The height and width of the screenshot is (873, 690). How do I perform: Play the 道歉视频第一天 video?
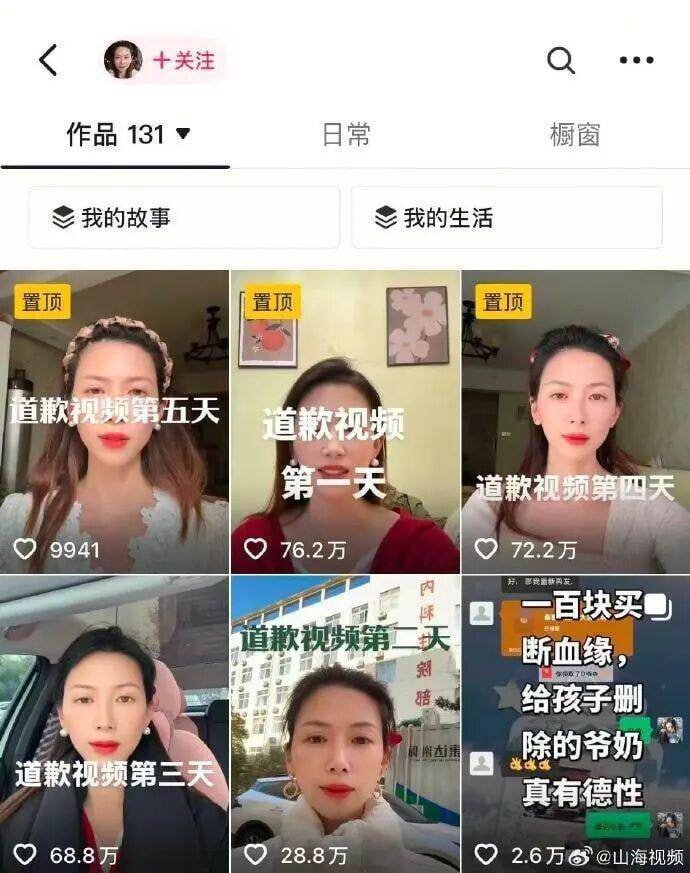(345, 420)
